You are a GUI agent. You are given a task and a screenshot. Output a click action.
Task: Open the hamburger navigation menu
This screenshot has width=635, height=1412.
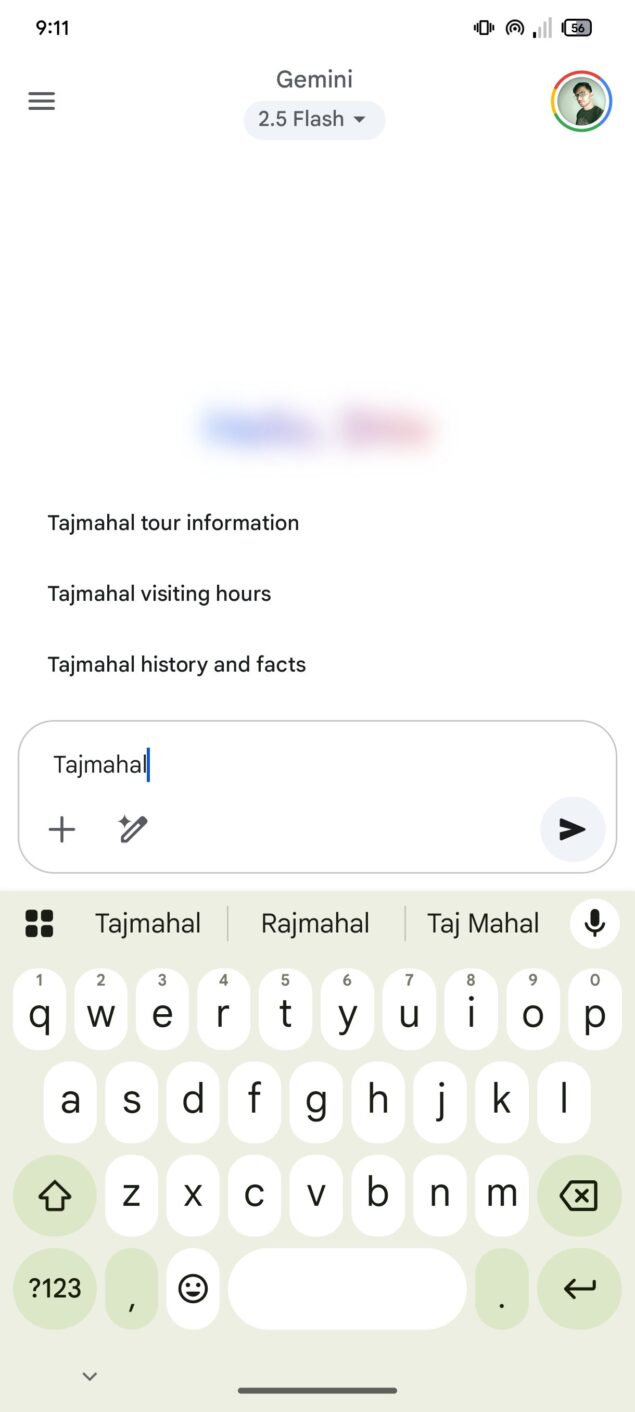click(41, 101)
